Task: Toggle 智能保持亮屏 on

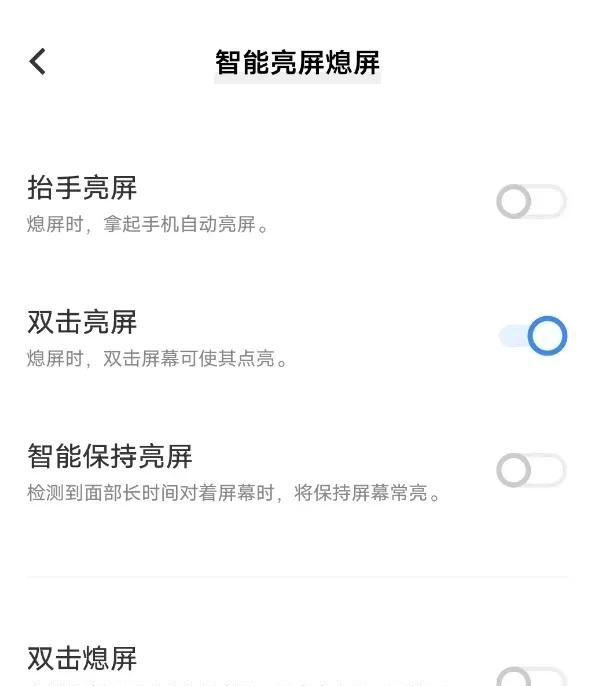Action: (531, 470)
